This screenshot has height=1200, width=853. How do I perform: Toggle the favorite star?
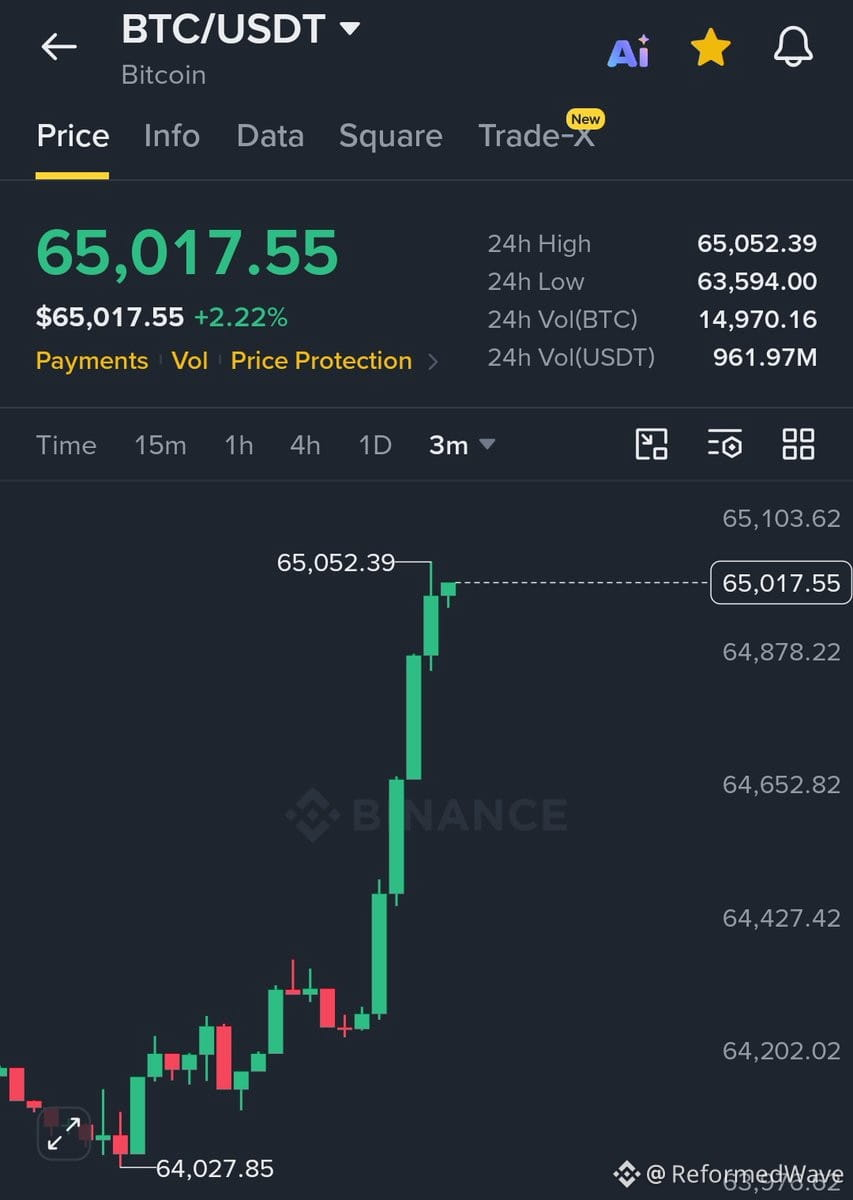click(x=711, y=48)
